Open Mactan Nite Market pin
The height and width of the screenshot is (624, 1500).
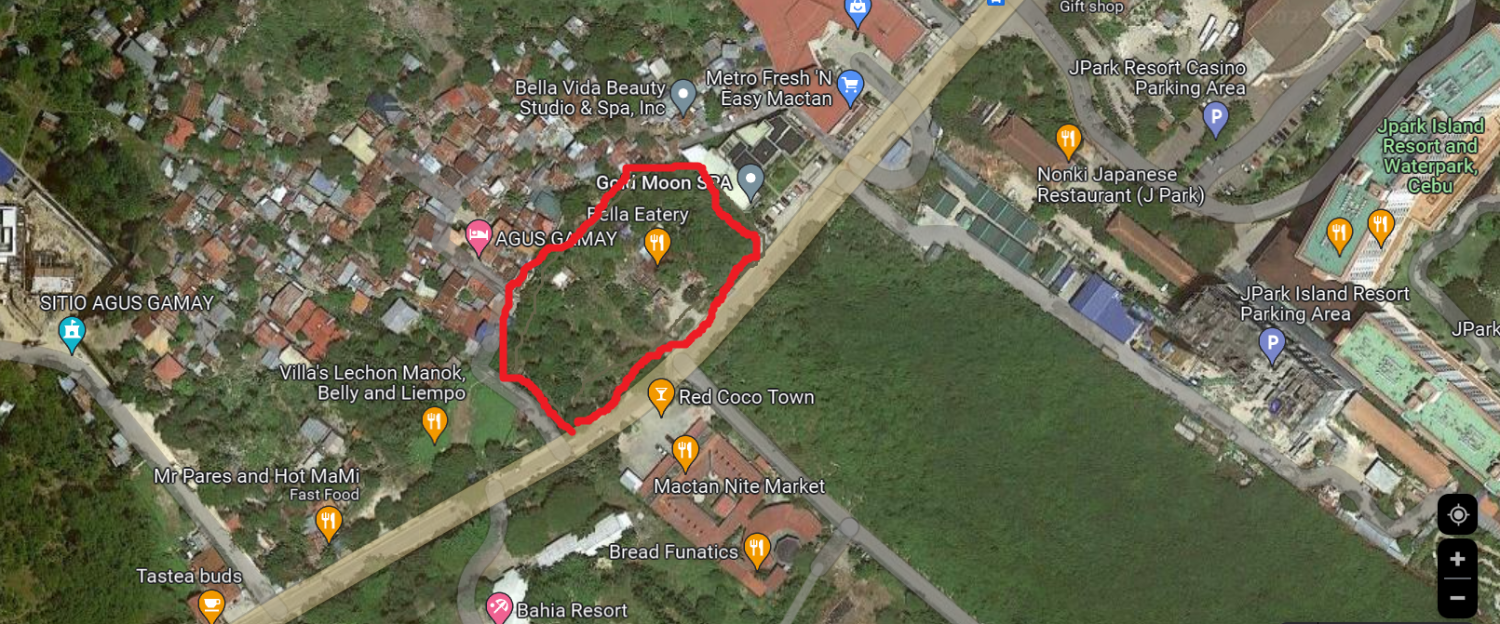click(x=684, y=453)
